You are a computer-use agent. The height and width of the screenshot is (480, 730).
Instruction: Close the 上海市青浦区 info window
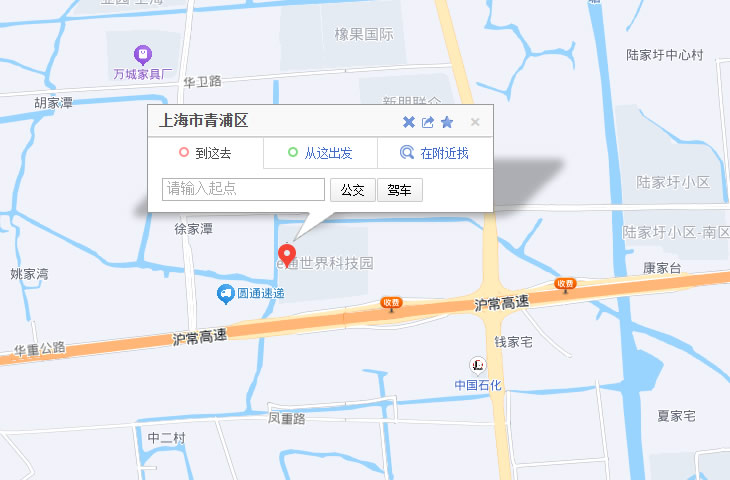475,122
